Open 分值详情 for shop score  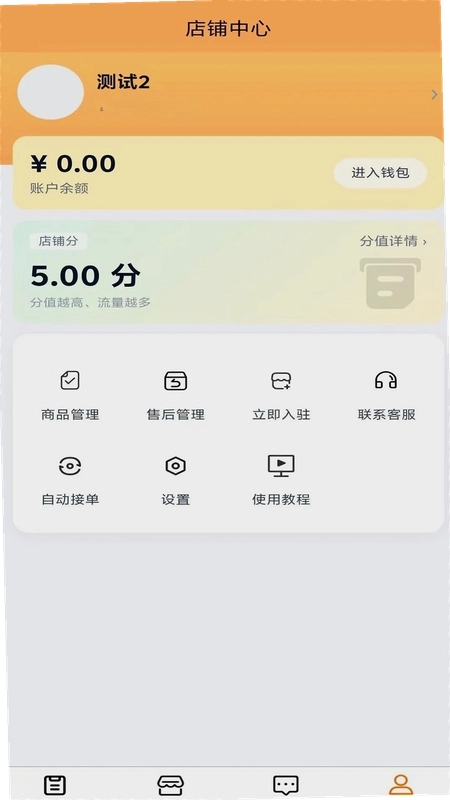(393, 241)
